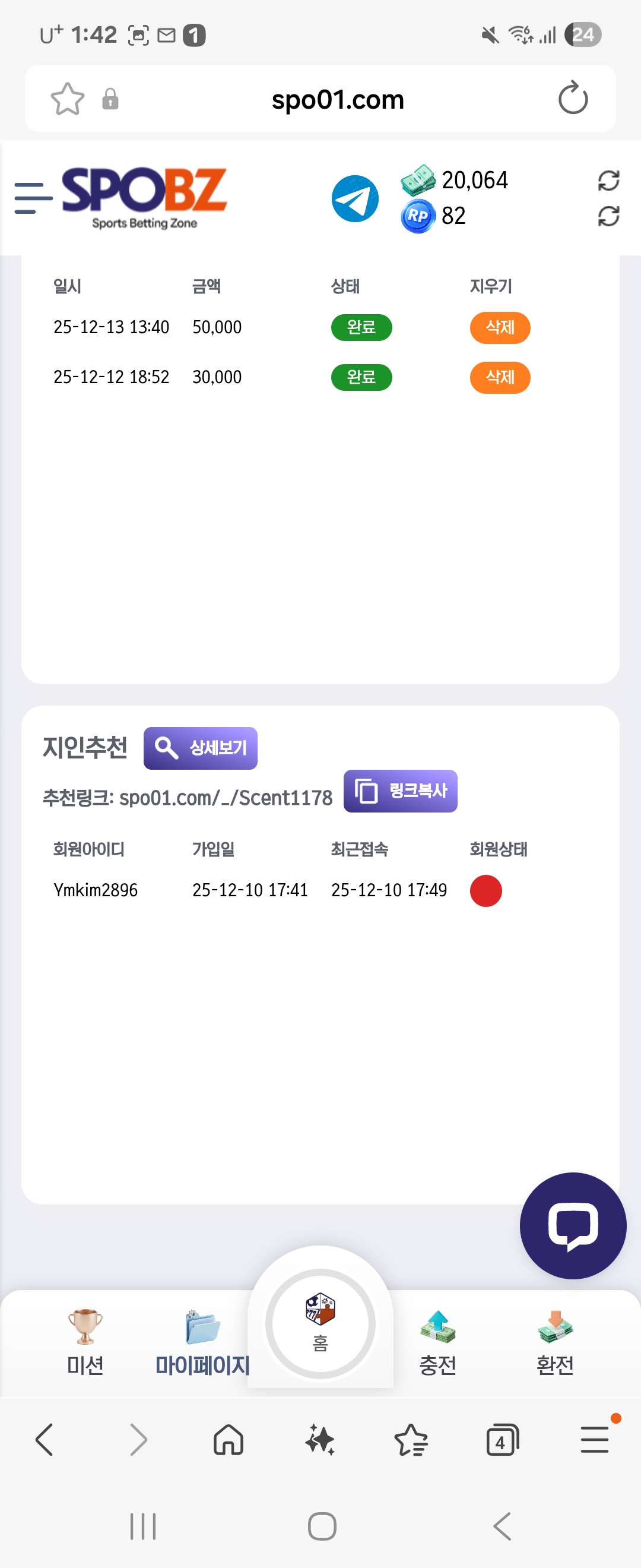641x1568 pixels.
Task: Delete the 50,000 entry with 삭제
Action: tap(499, 327)
